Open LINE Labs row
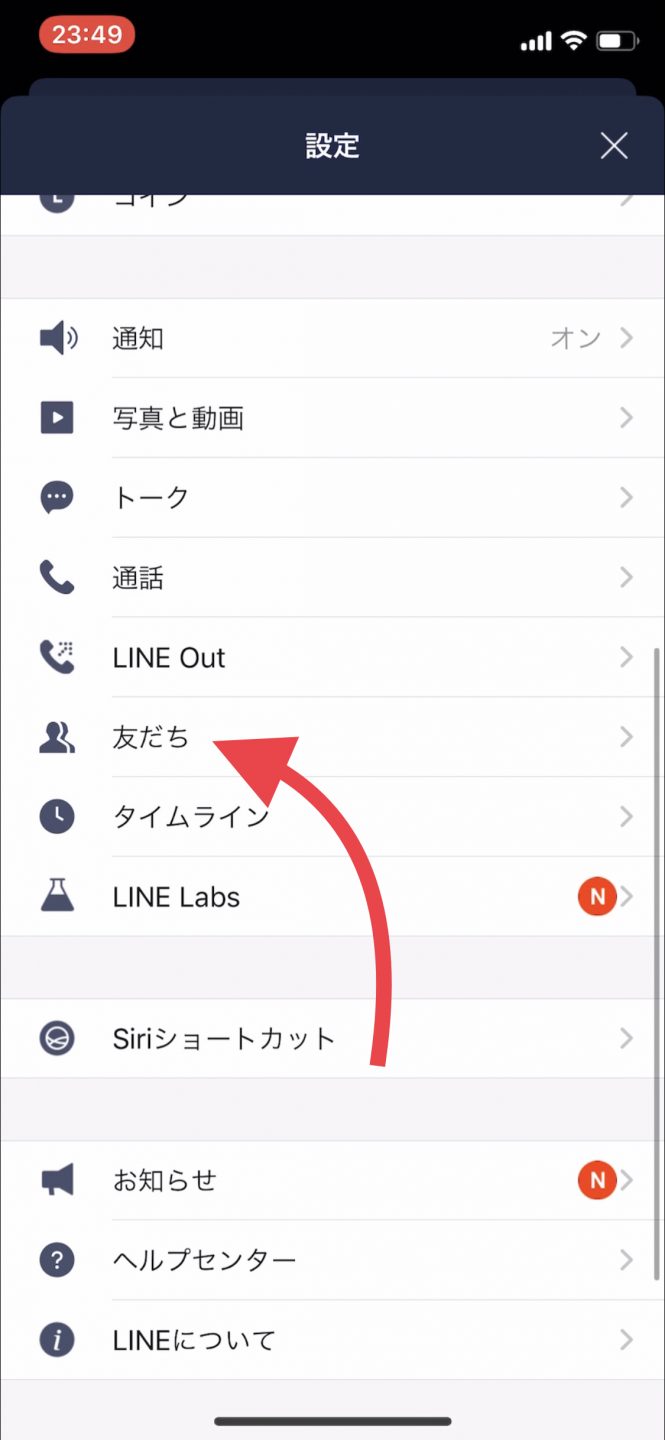This screenshot has width=665, height=1440. click(x=332, y=897)
